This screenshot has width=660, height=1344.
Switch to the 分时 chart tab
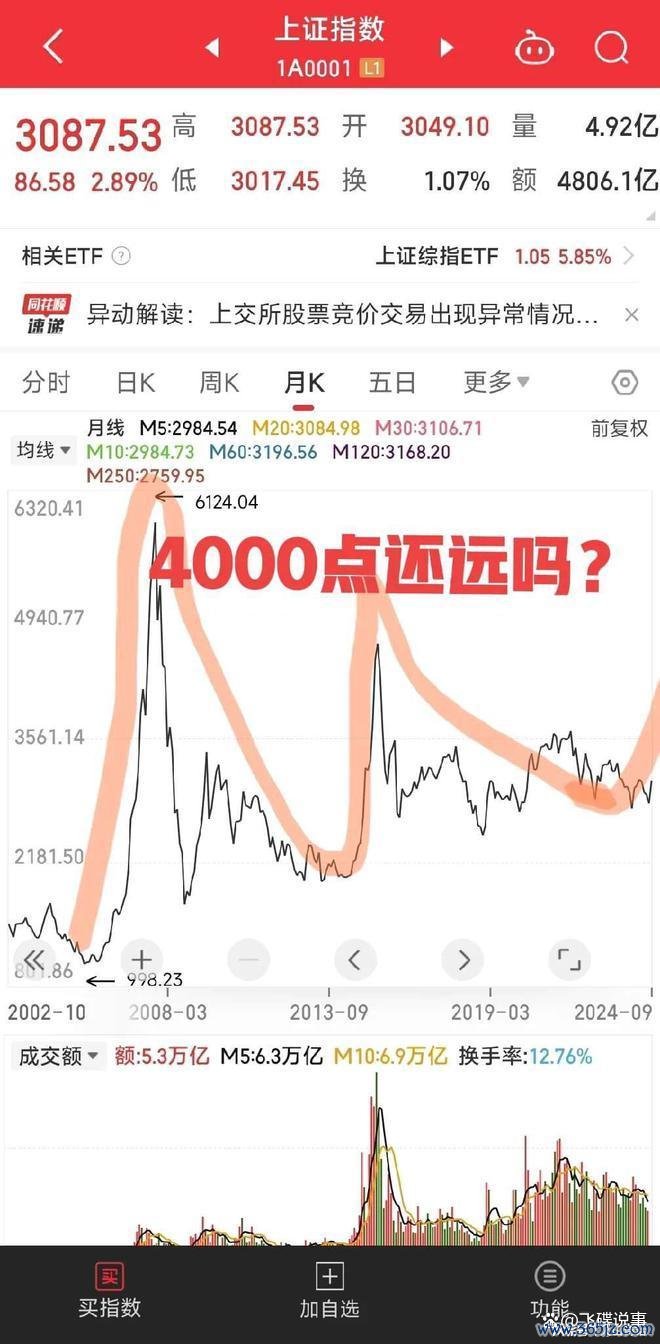coord(47,382)
